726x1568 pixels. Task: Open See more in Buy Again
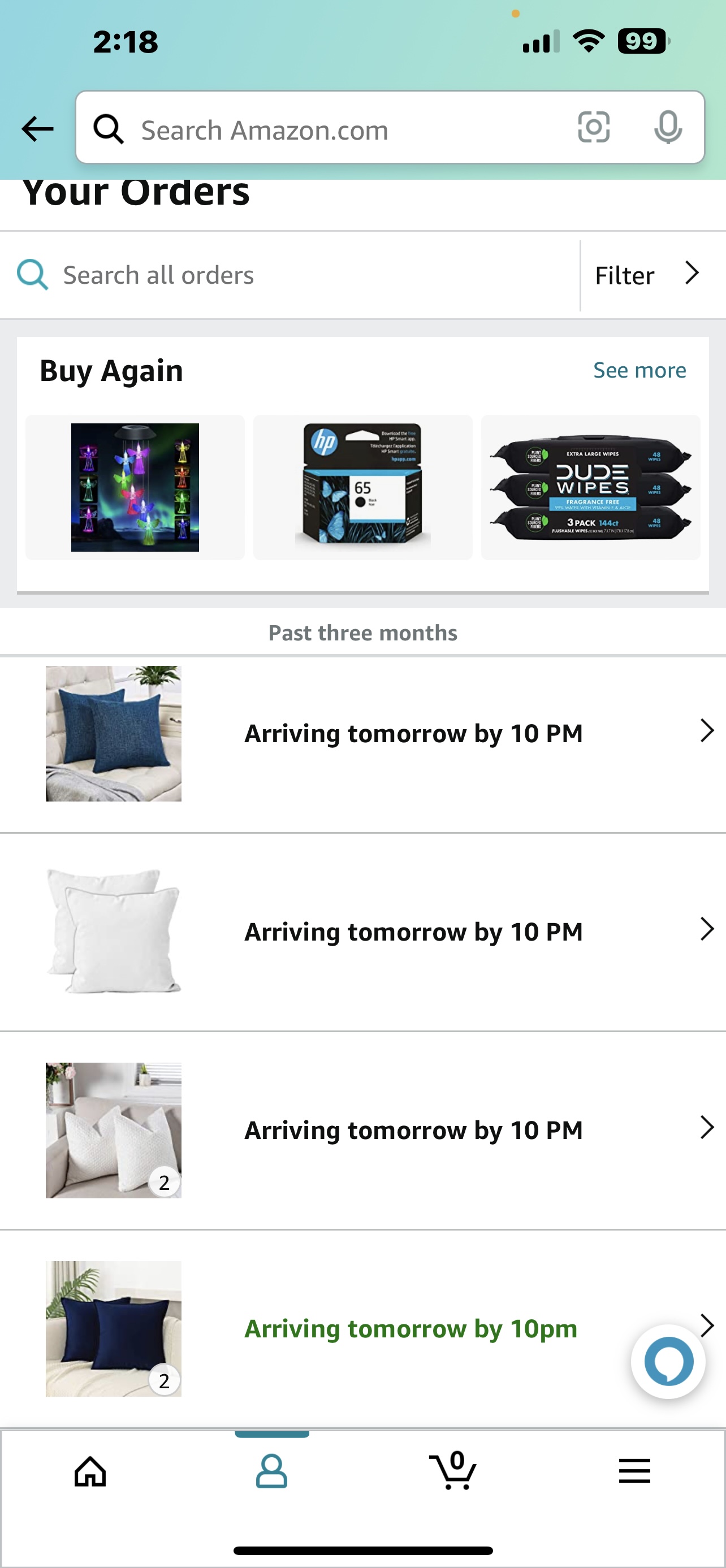pyautogui.click(x=639, y=370)
